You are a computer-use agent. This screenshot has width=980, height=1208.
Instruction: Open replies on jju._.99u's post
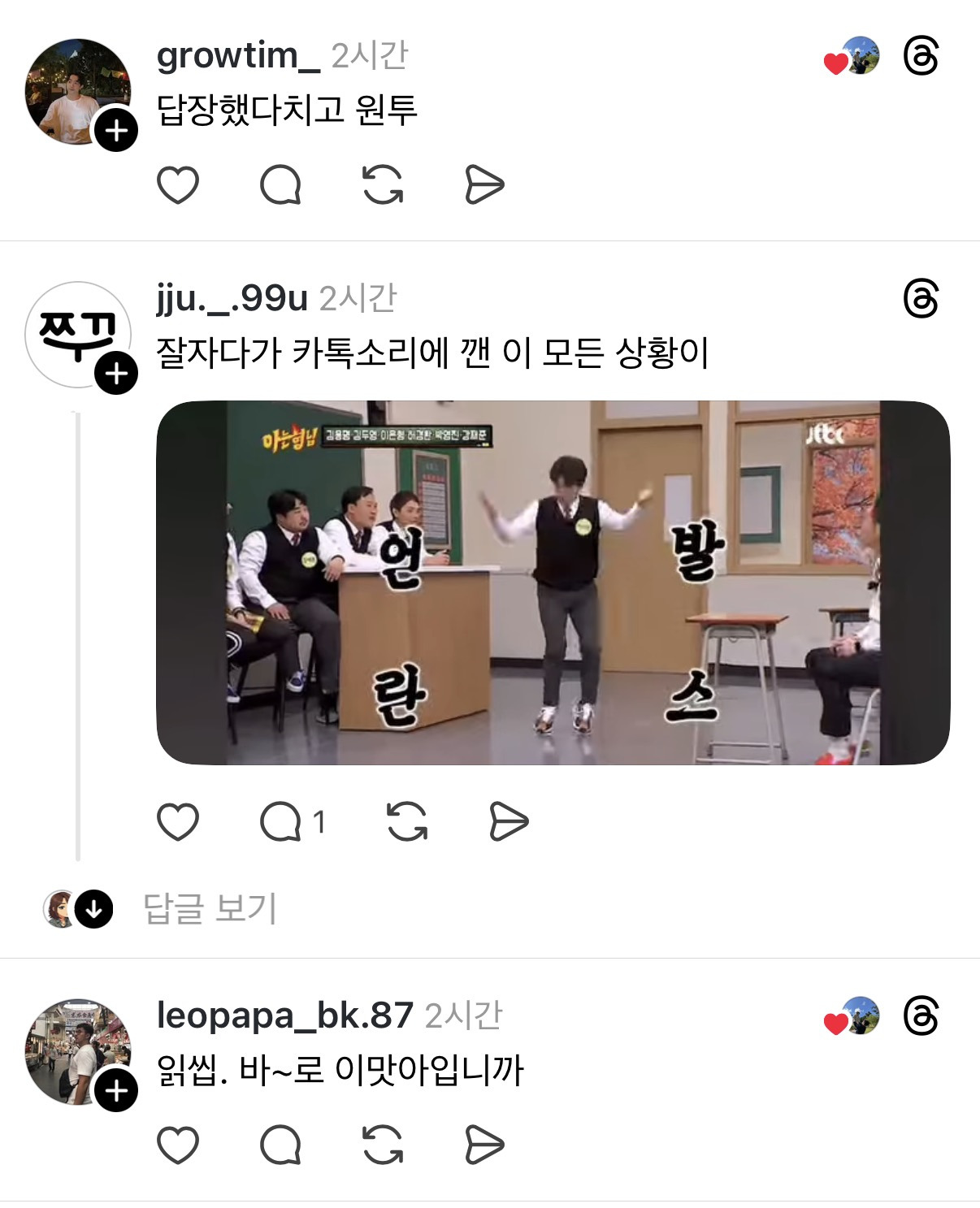point(282,821)
